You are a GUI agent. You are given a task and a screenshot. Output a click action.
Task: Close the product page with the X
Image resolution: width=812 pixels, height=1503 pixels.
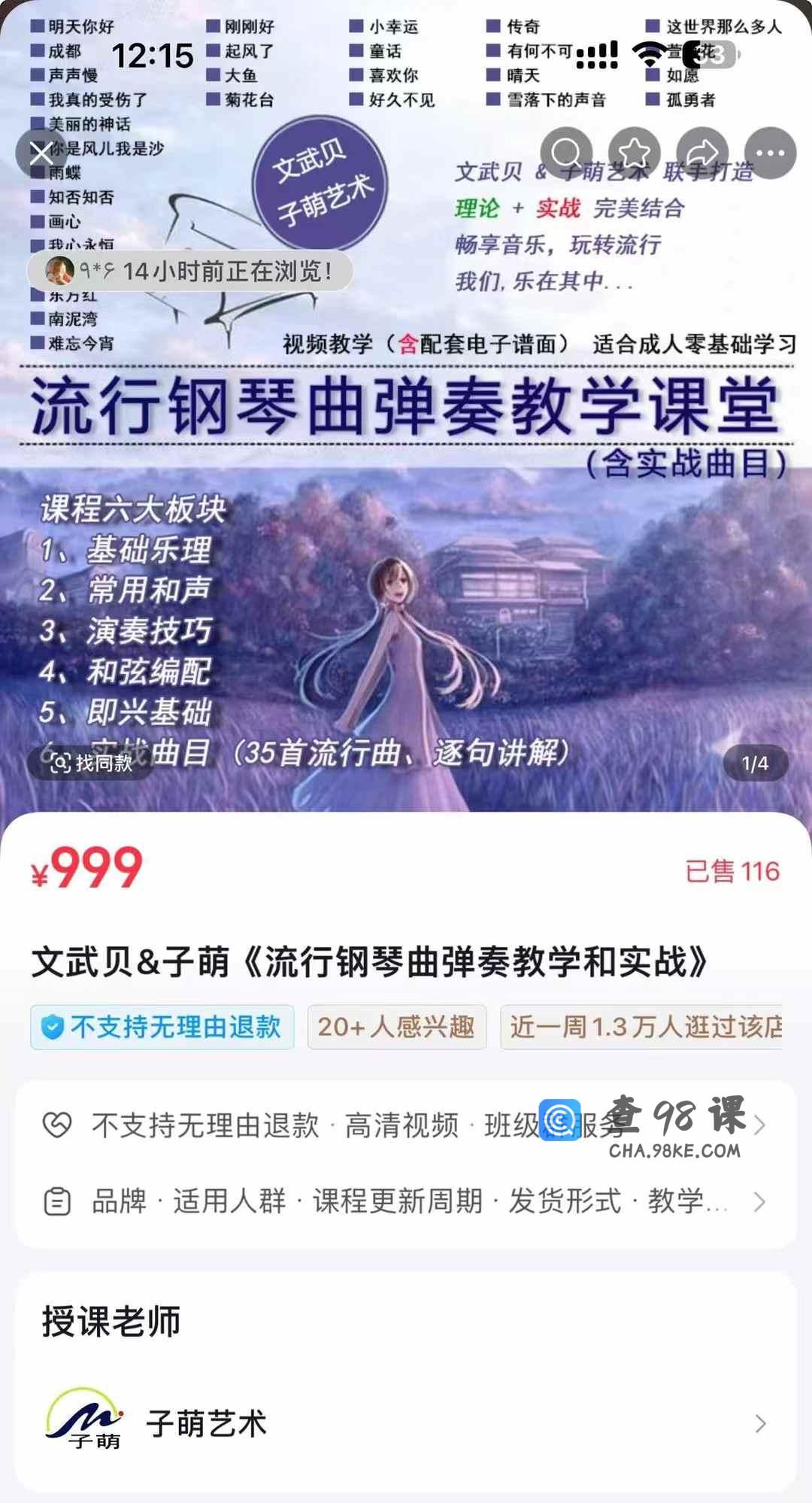tap(42, 153)
